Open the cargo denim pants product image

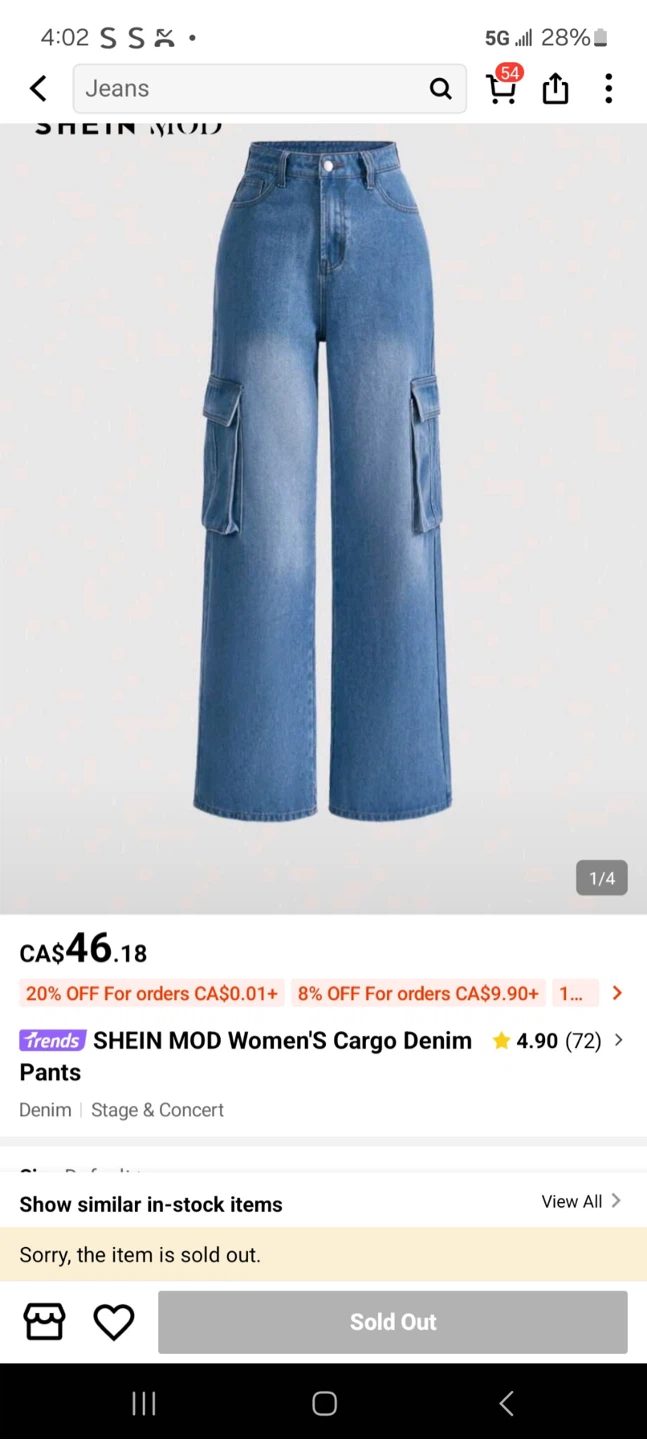[x=323, y=480]
